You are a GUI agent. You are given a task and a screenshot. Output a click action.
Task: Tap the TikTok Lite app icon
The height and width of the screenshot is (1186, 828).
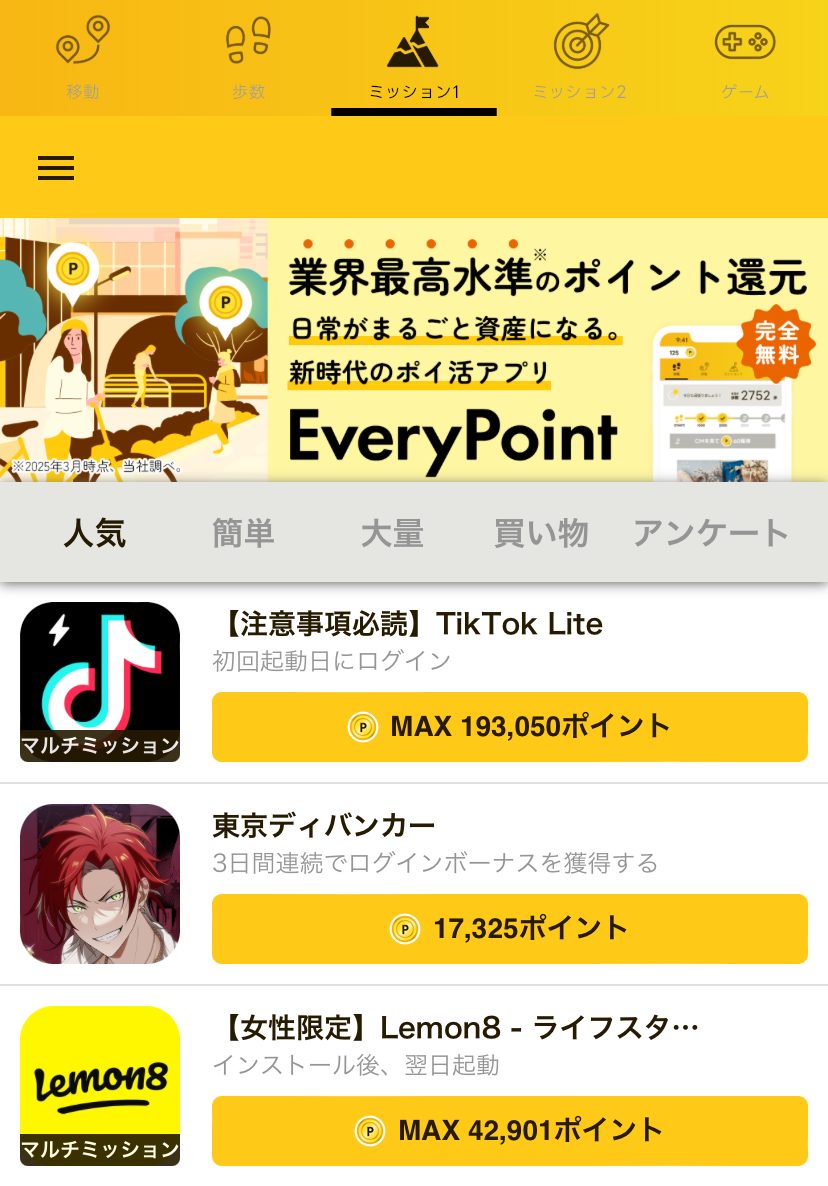point(100,681)
